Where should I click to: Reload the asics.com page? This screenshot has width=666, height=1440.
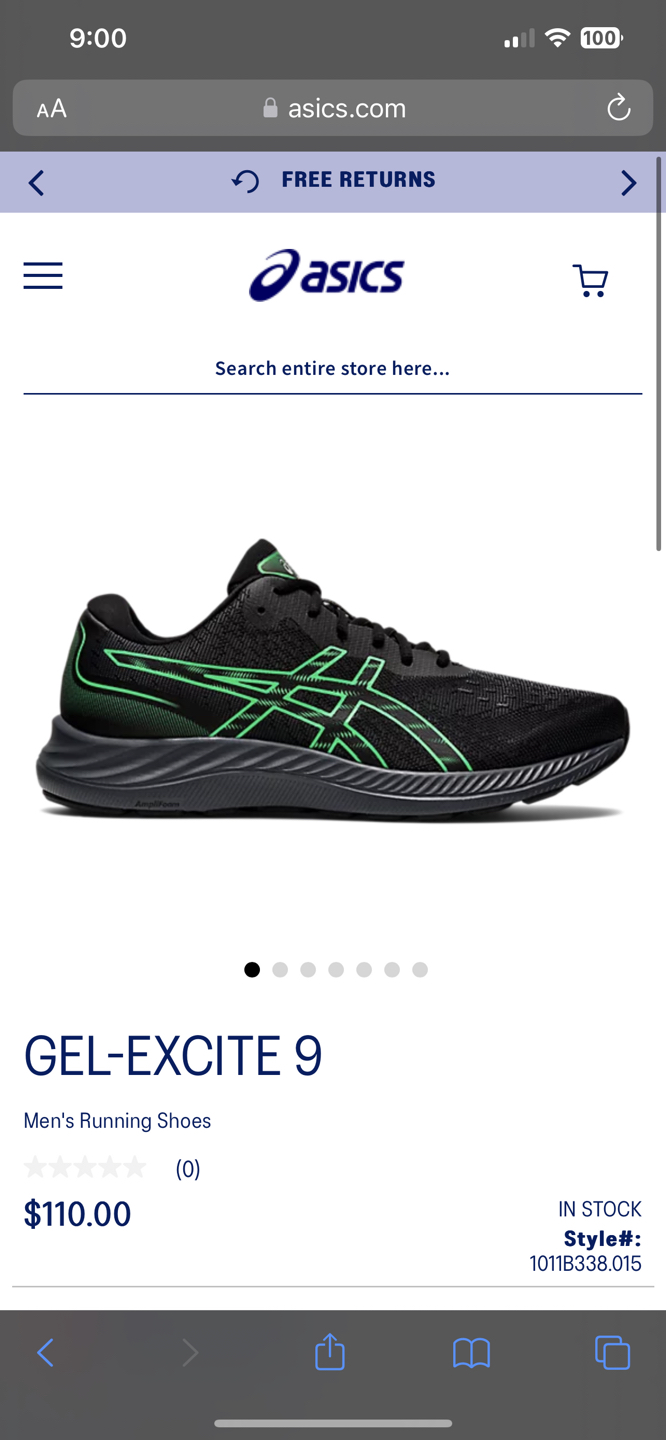point(619,108)
